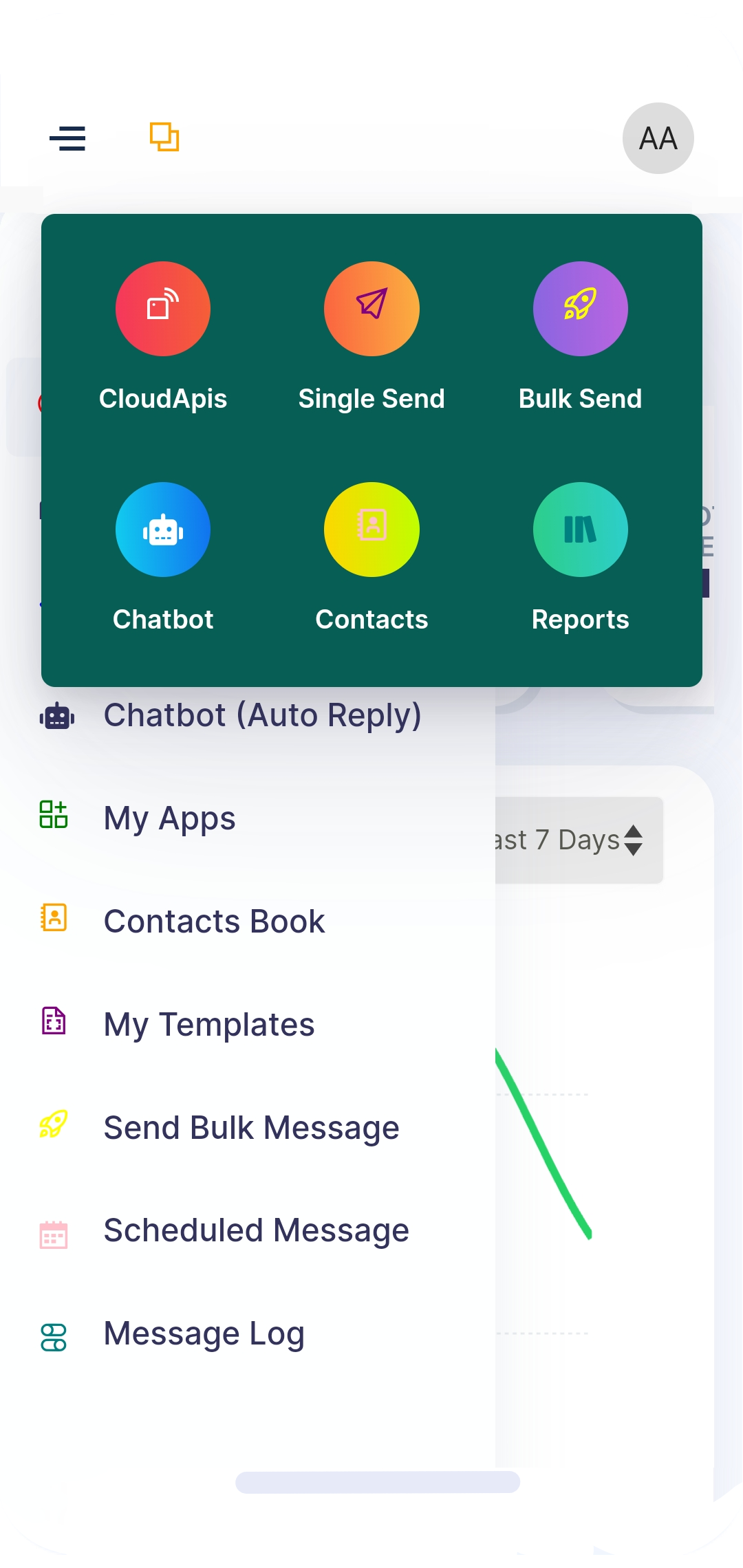Screen dimensions: 743x1568
Task: Open CloudApis shortcut
Action: [x=163, y=309]
